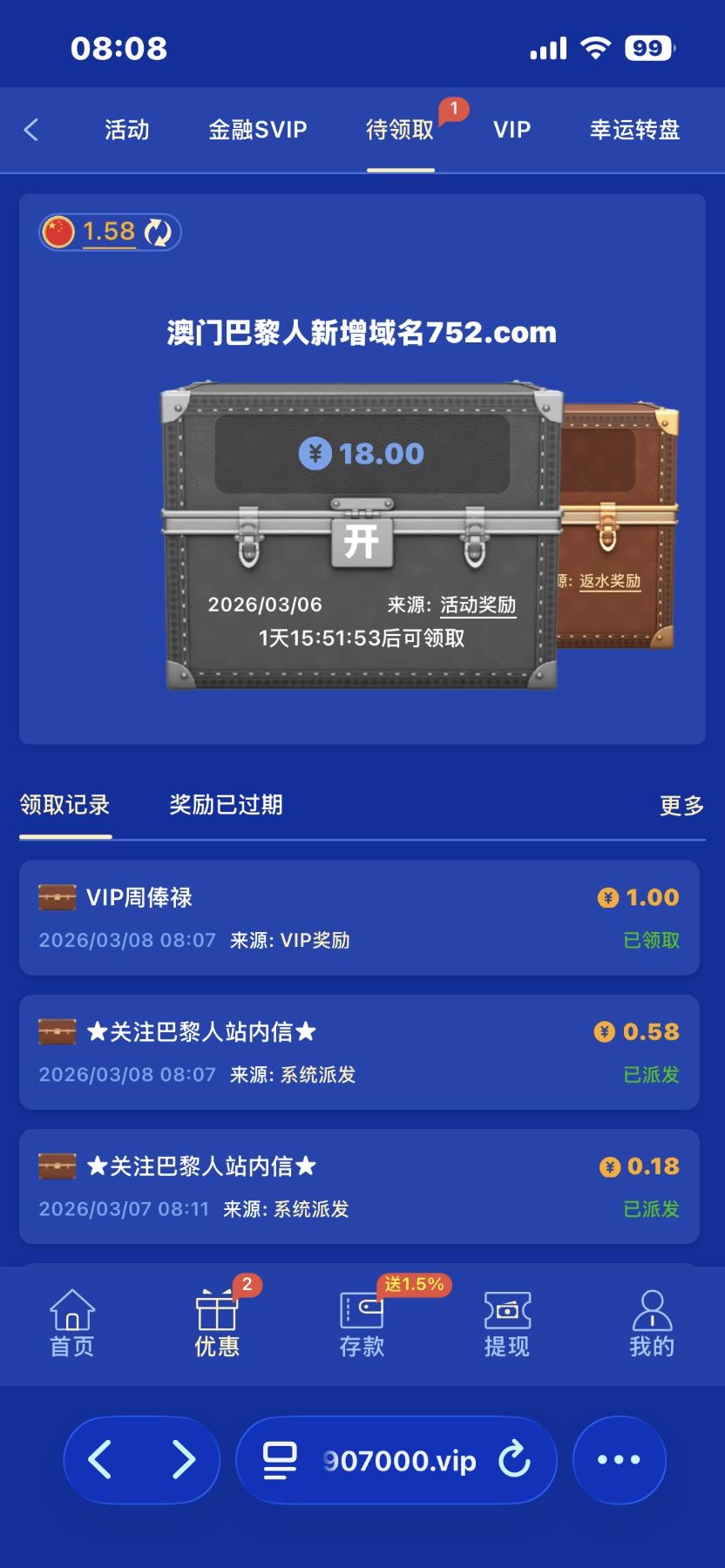Image resolution: width=725 pixels, height=1568 pixels.
Task: Show the 领取记录 list
Action: click(x=65, y=805)
